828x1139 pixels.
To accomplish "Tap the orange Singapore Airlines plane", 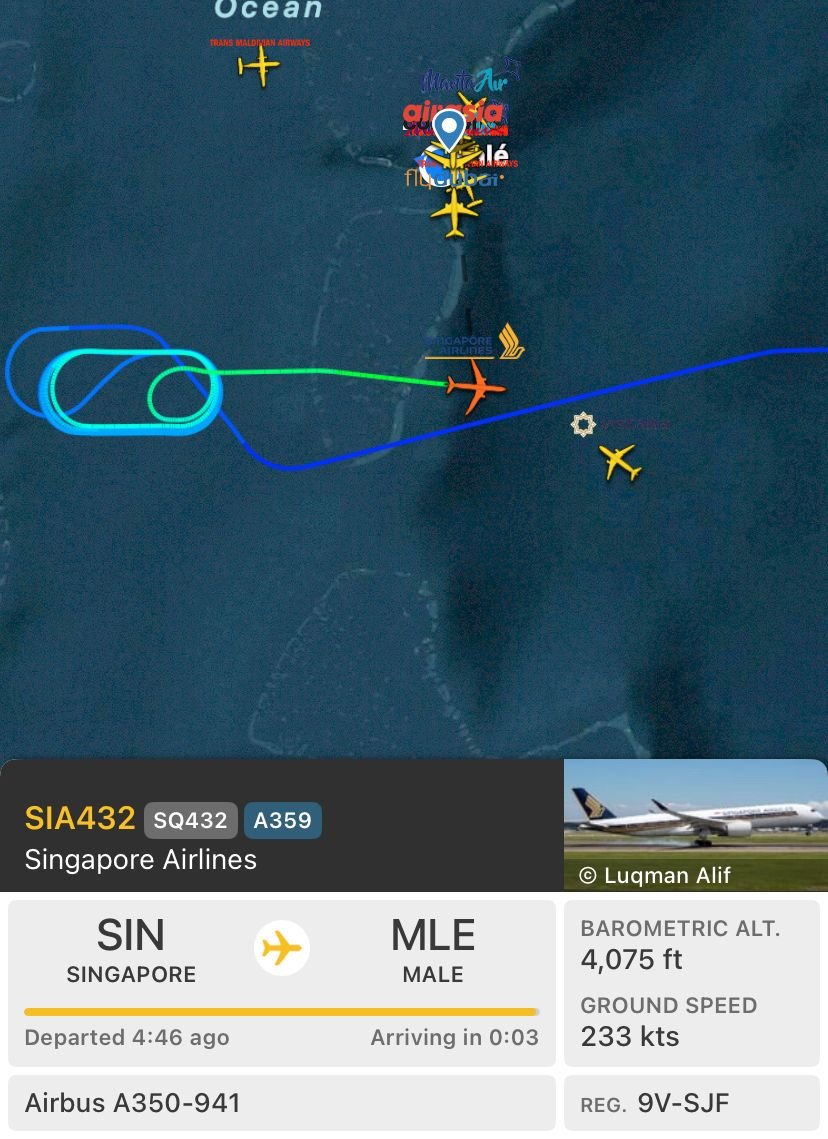I will (474, 386).
